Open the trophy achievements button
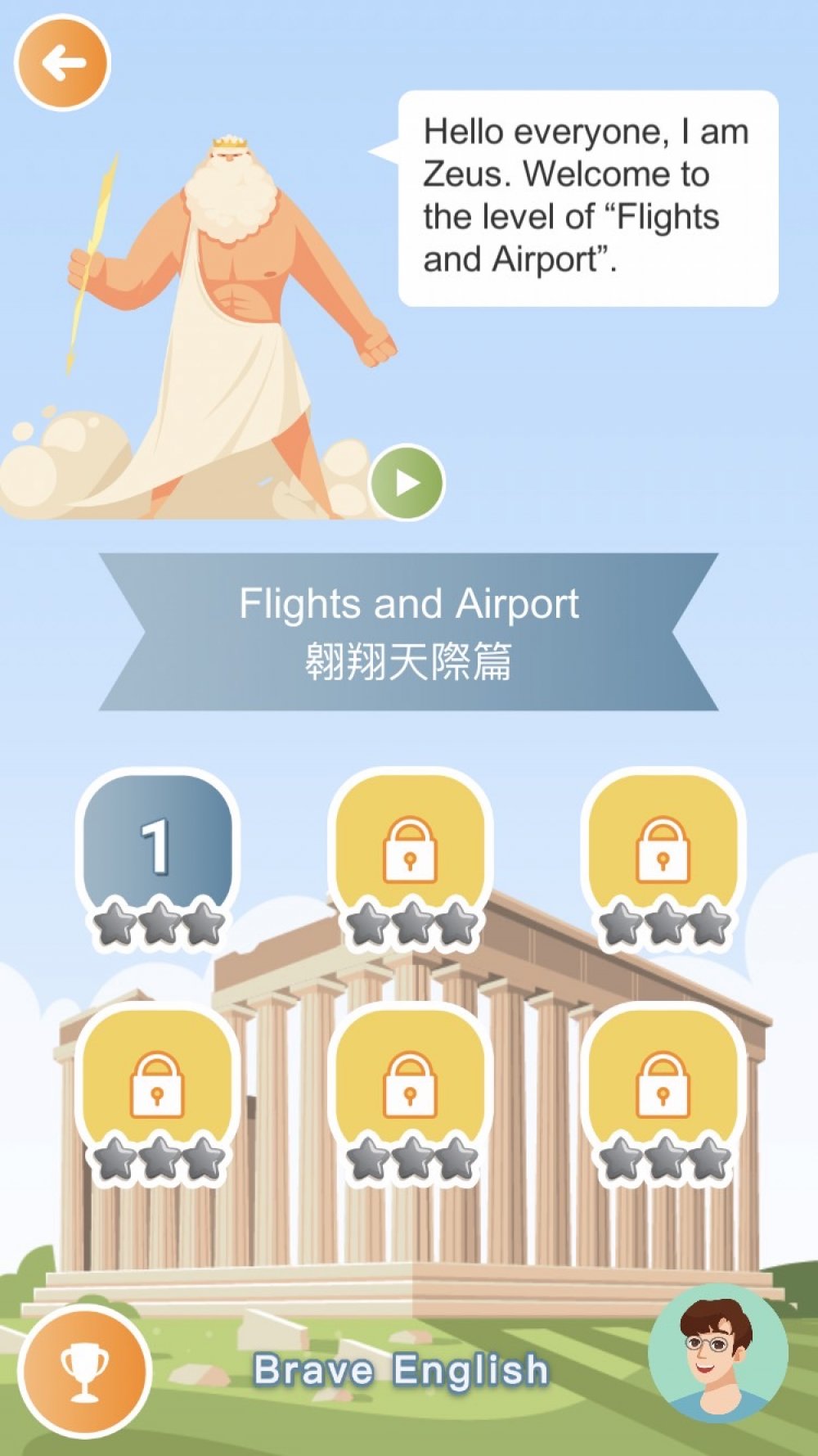 85,1373
